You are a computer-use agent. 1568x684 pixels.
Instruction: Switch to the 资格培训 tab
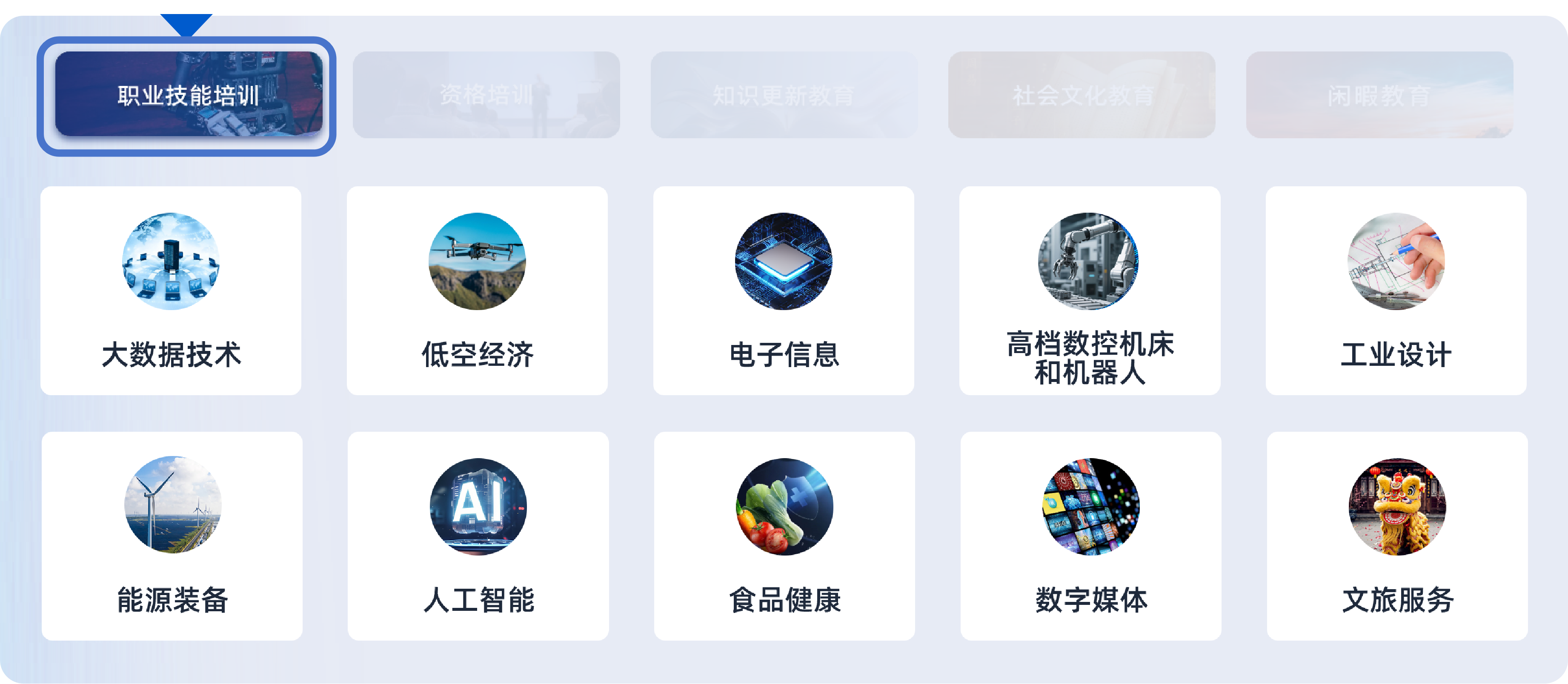click(486, 96)
